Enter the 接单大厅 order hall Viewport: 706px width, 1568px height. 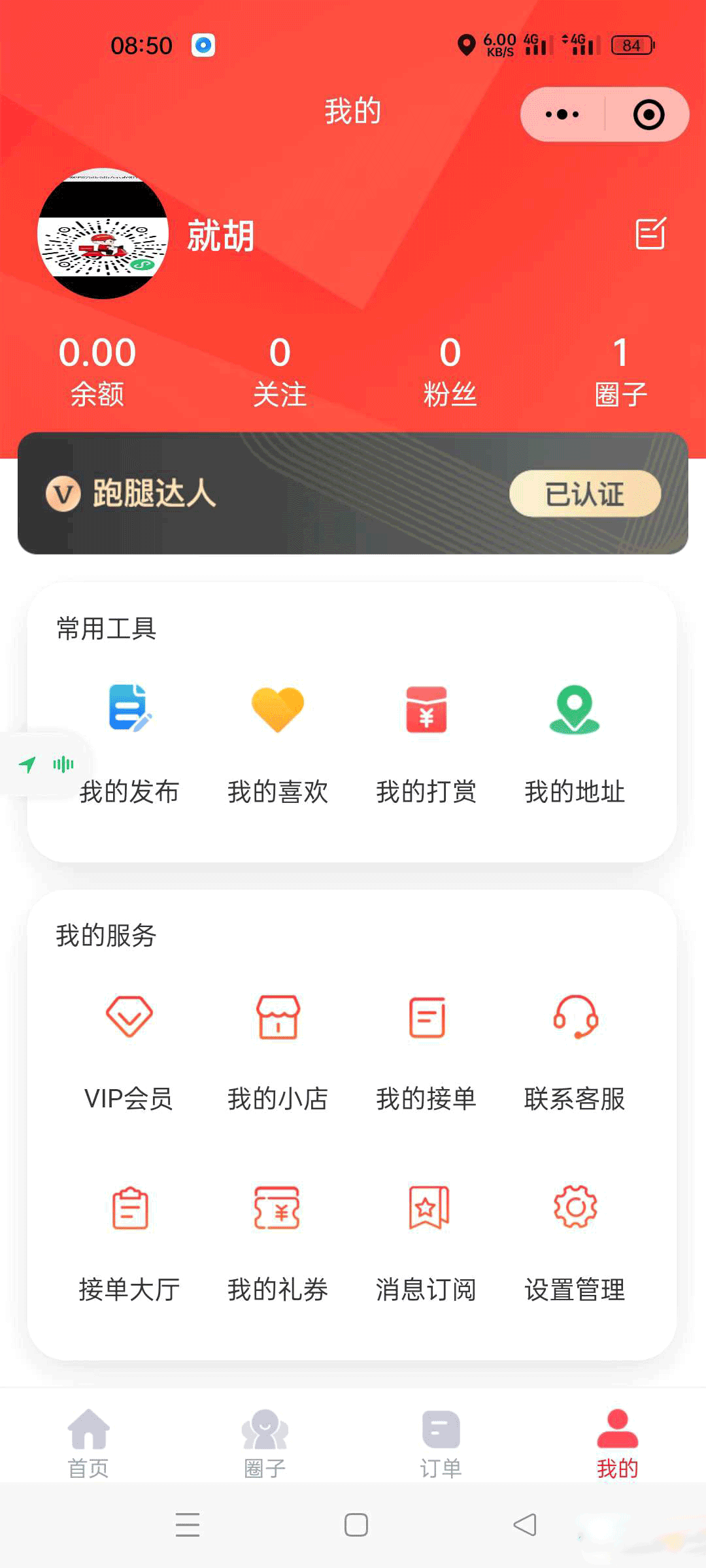point(129,1241)
